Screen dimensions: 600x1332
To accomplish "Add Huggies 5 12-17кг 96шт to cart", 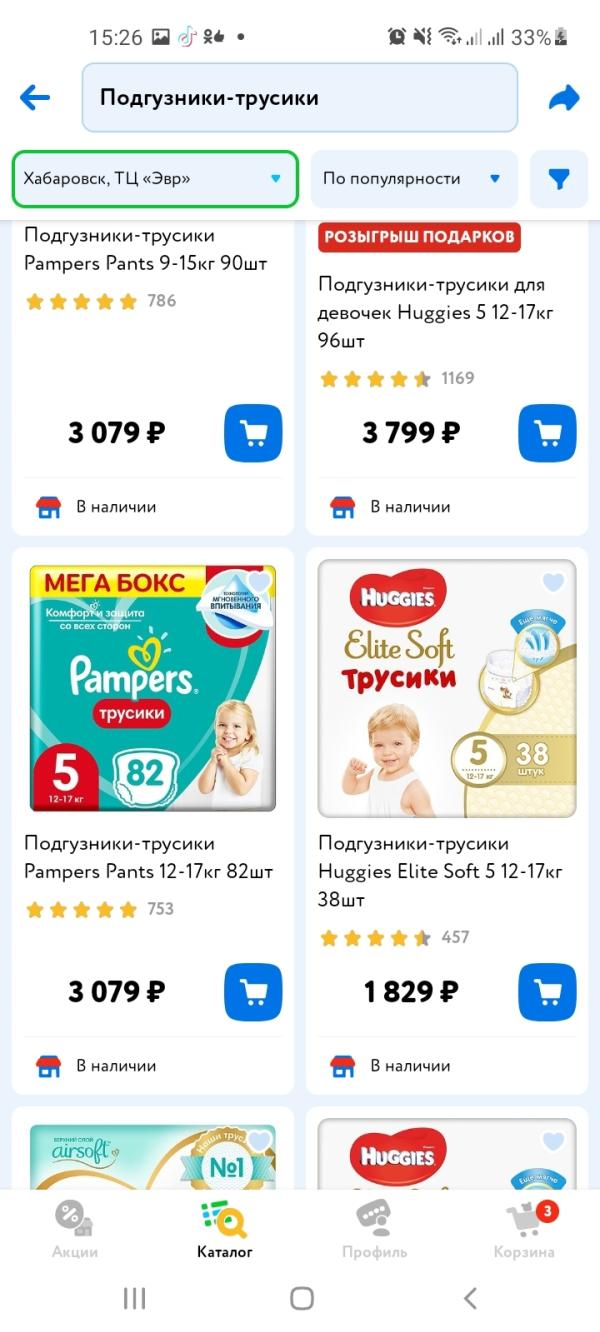I will [x=547, y=433].
